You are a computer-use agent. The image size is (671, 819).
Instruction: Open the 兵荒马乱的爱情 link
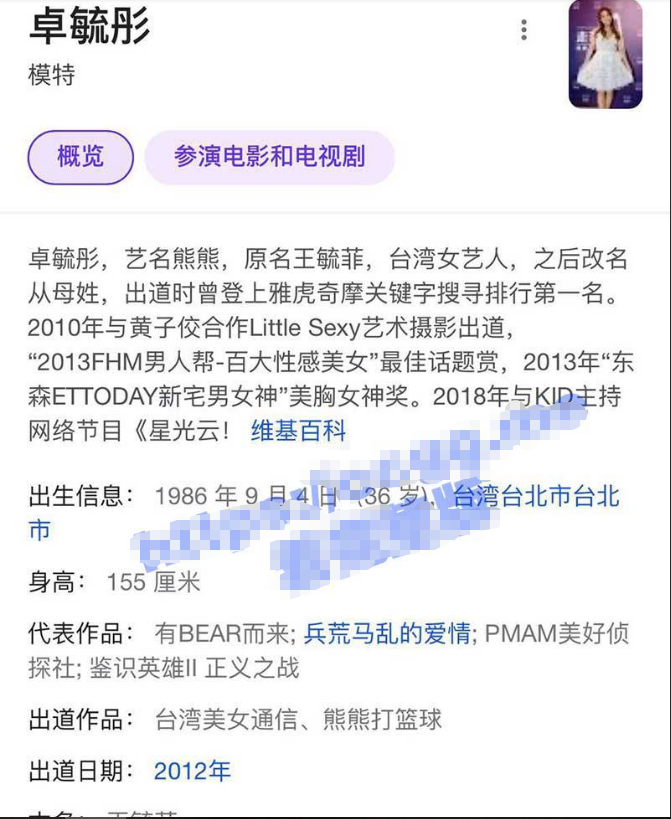click(x=386, y=634)
